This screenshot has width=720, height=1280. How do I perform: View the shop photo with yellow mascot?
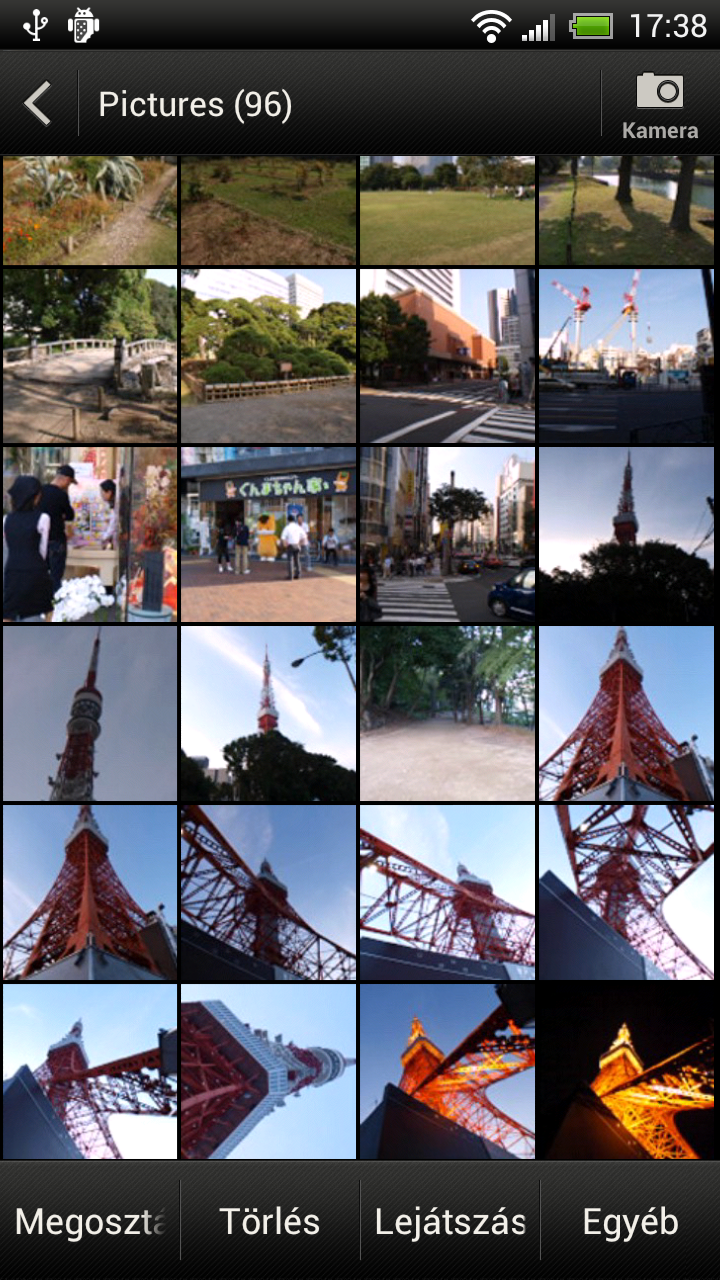(x=268, y=534)
